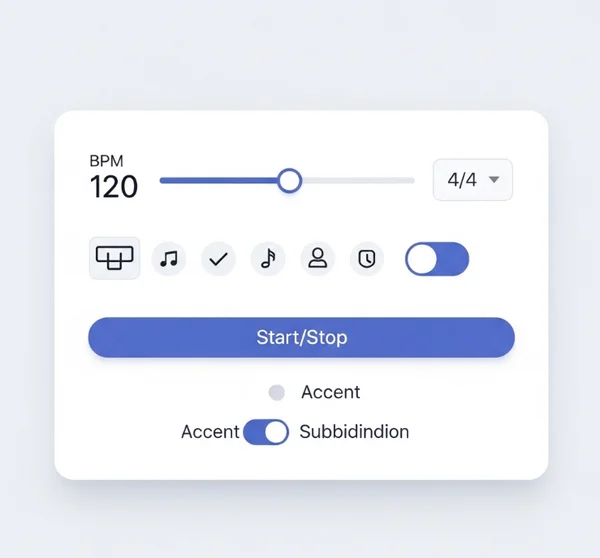Tap the clock timer icon
Screen dimensions: 600x558
coord(367,259)
